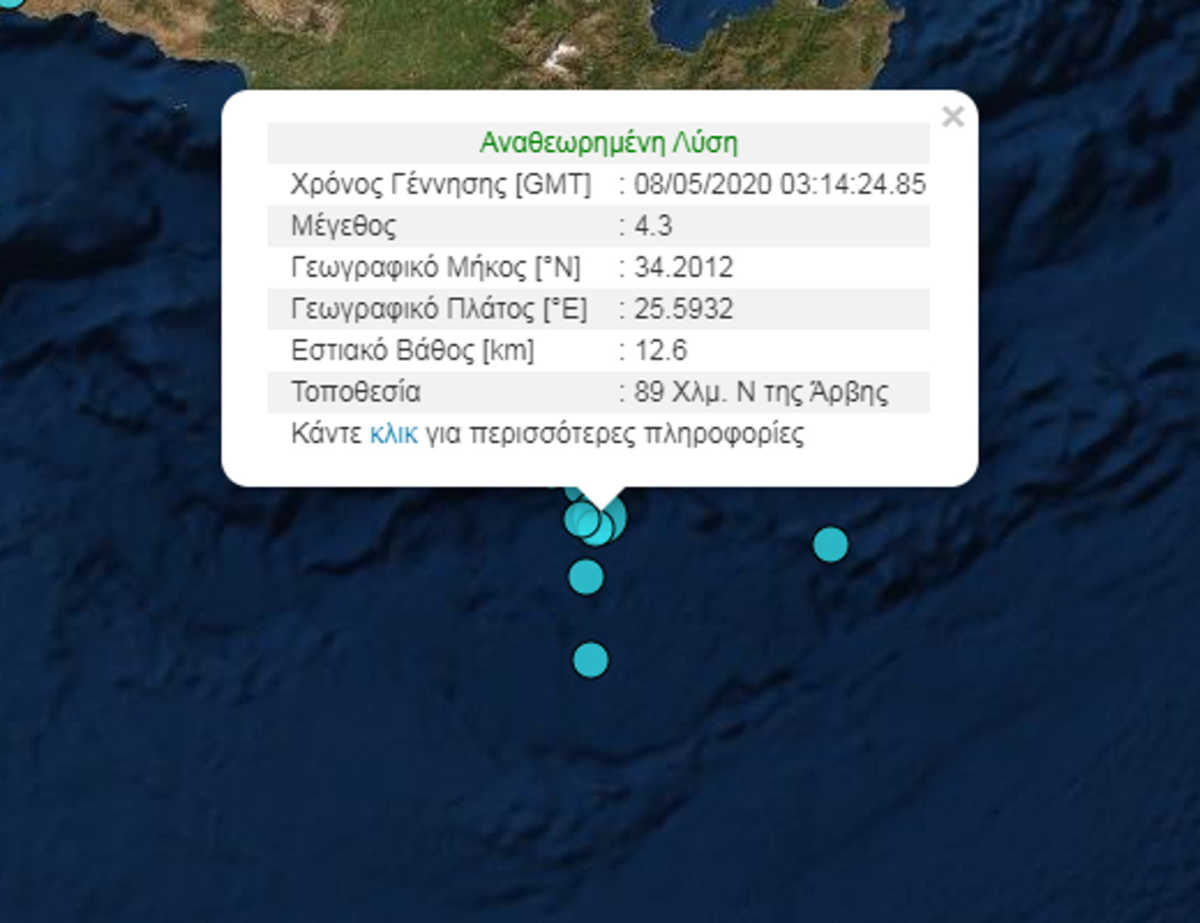Select the single marker just below the cluster
The width and height of the screenshot is (1200, 923).
click(x=586, y=576)
